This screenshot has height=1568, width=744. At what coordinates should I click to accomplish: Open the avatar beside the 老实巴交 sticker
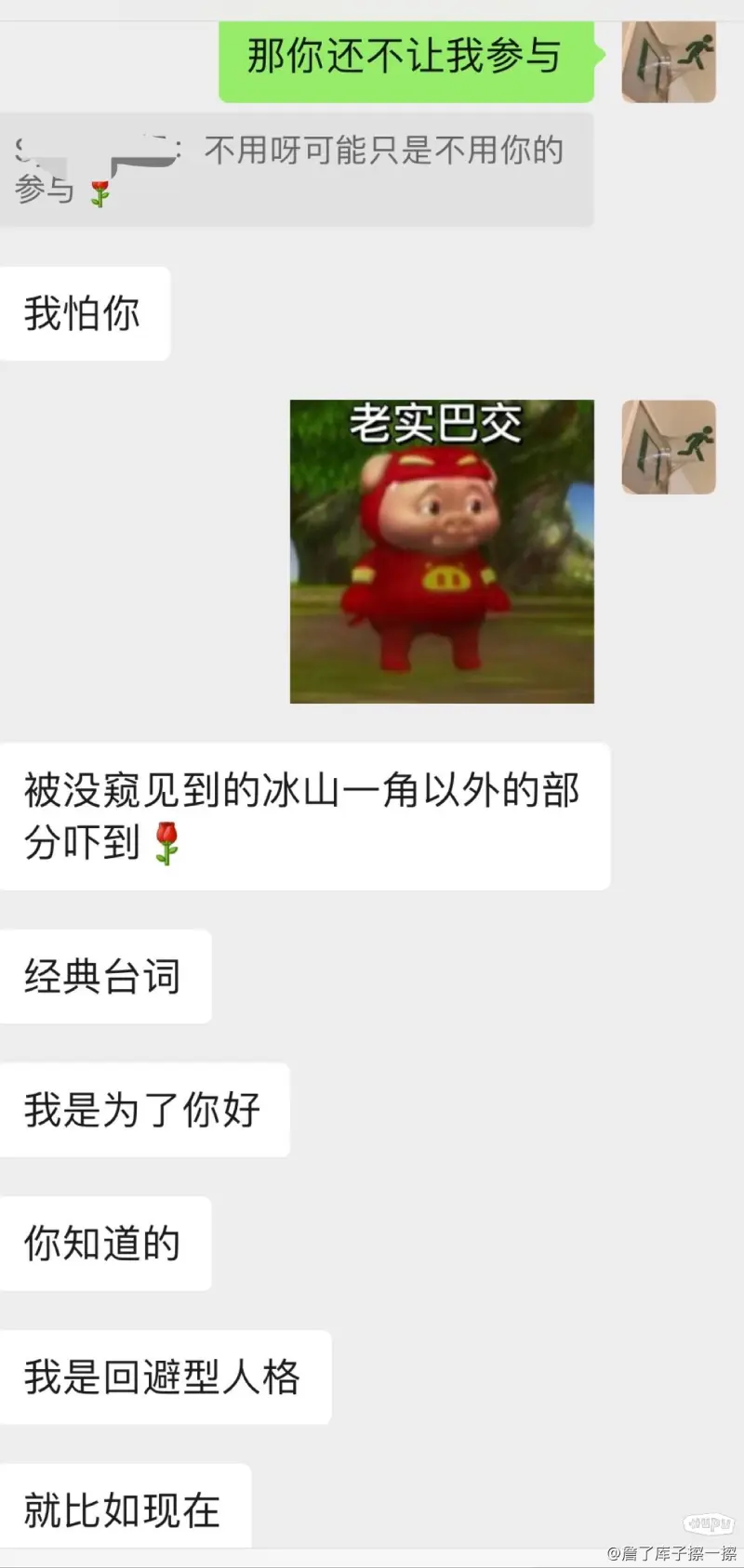point(669,447)
